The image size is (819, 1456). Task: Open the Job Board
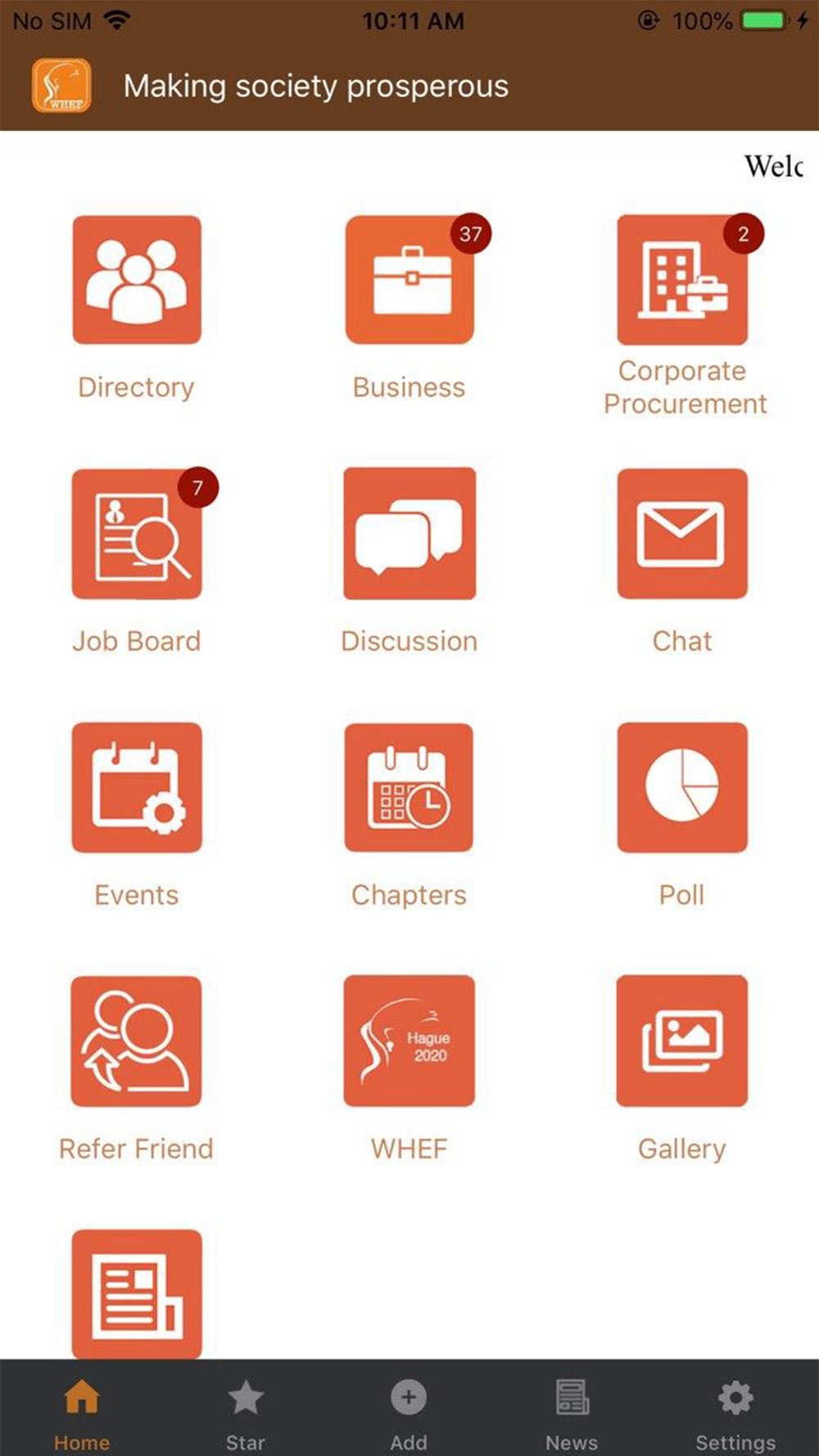[x=137, y=534]
